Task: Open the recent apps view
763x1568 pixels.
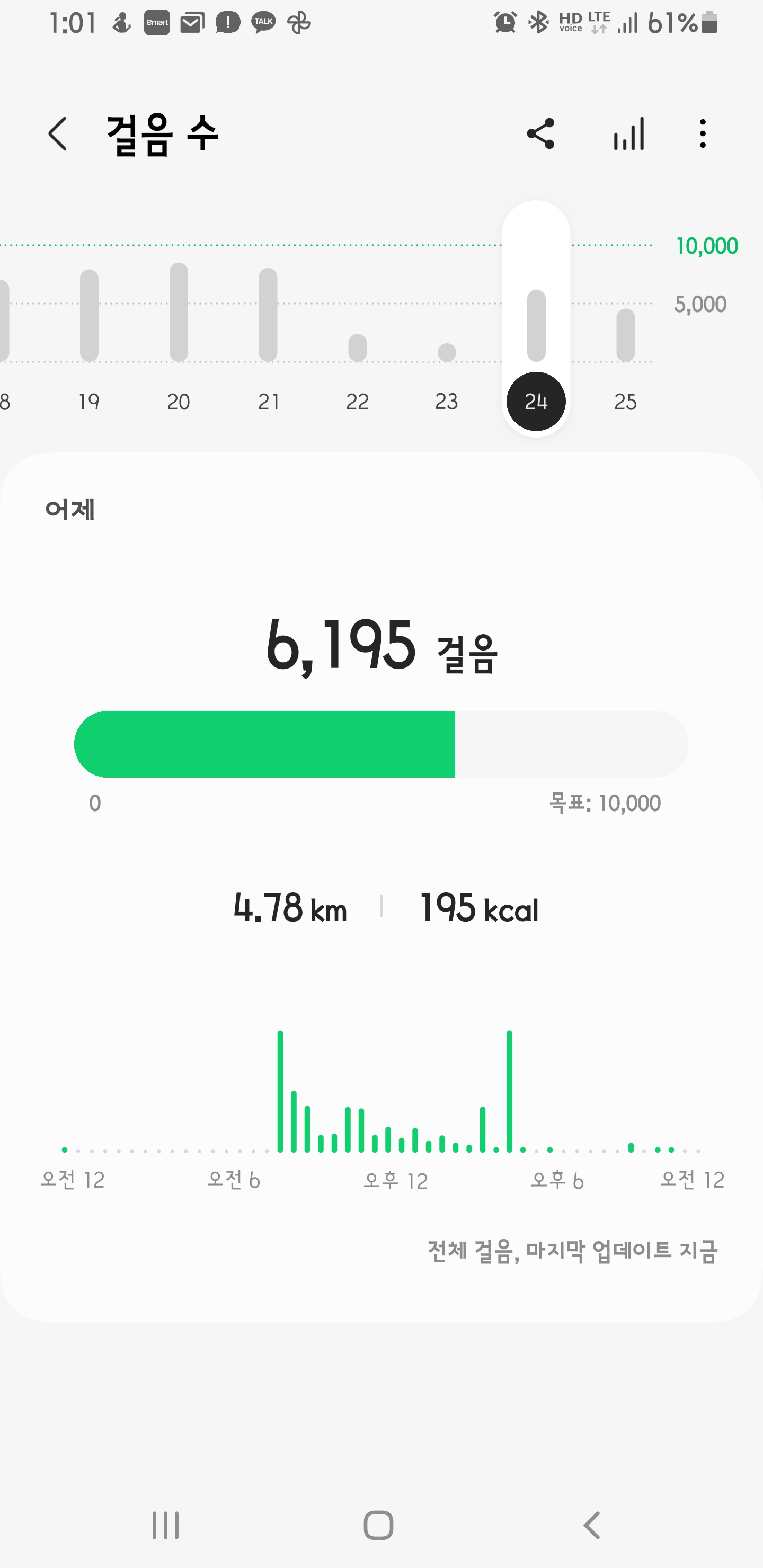Action: click(166, 1526)
